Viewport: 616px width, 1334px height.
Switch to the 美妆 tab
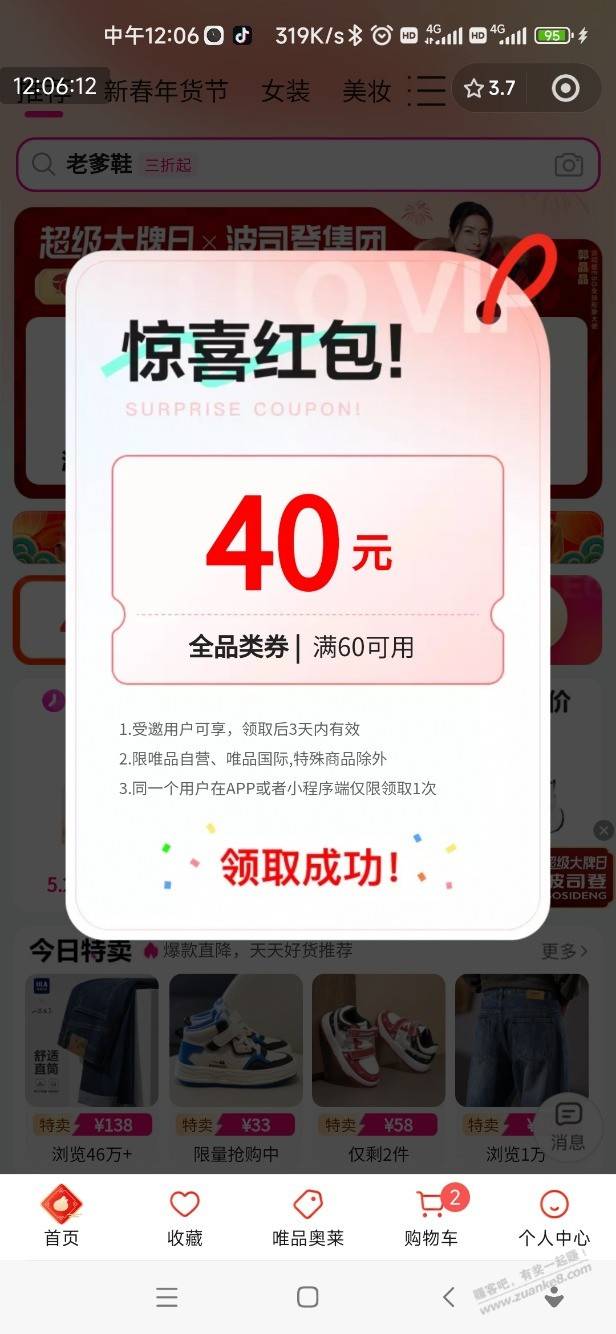click(x=366, y=91)
